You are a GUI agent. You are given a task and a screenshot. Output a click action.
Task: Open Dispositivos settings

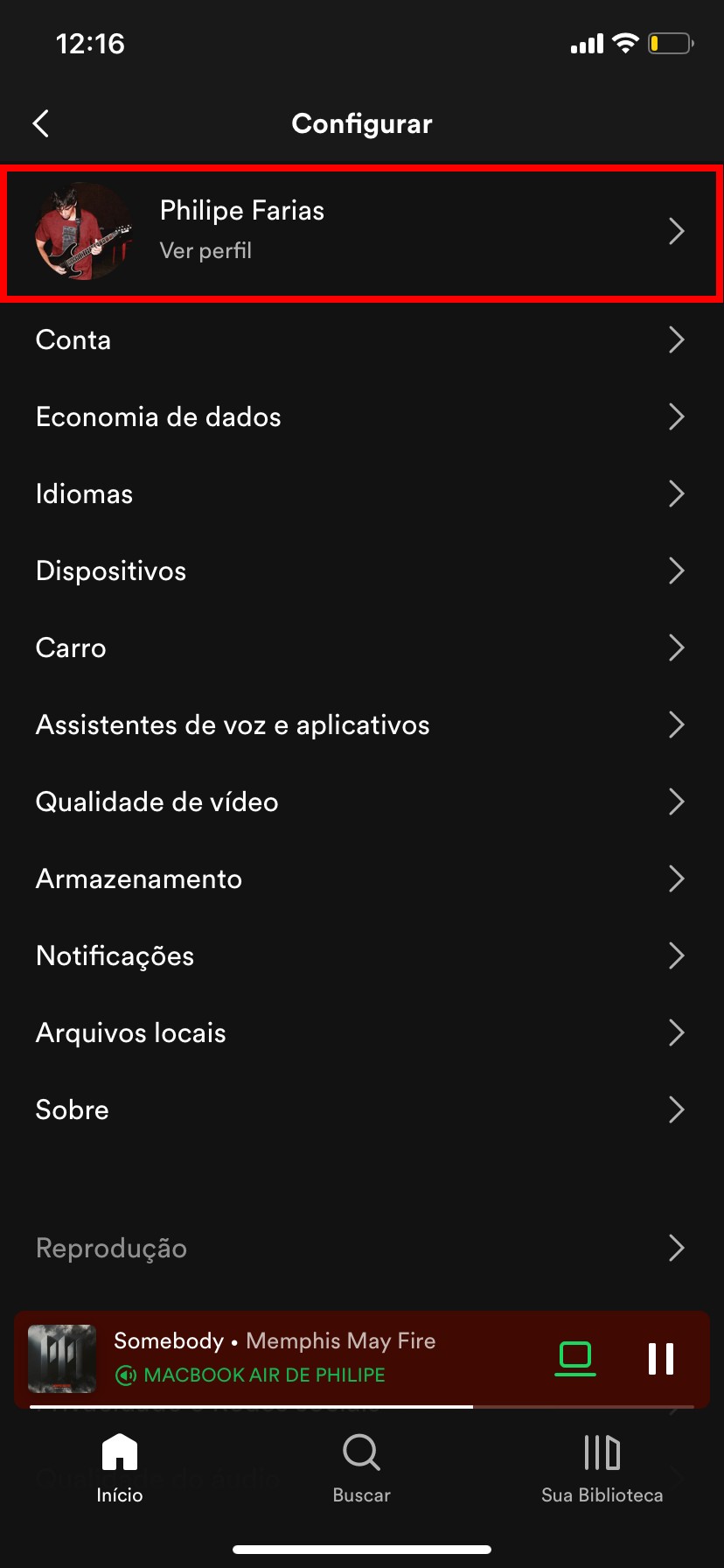point(361,570)
